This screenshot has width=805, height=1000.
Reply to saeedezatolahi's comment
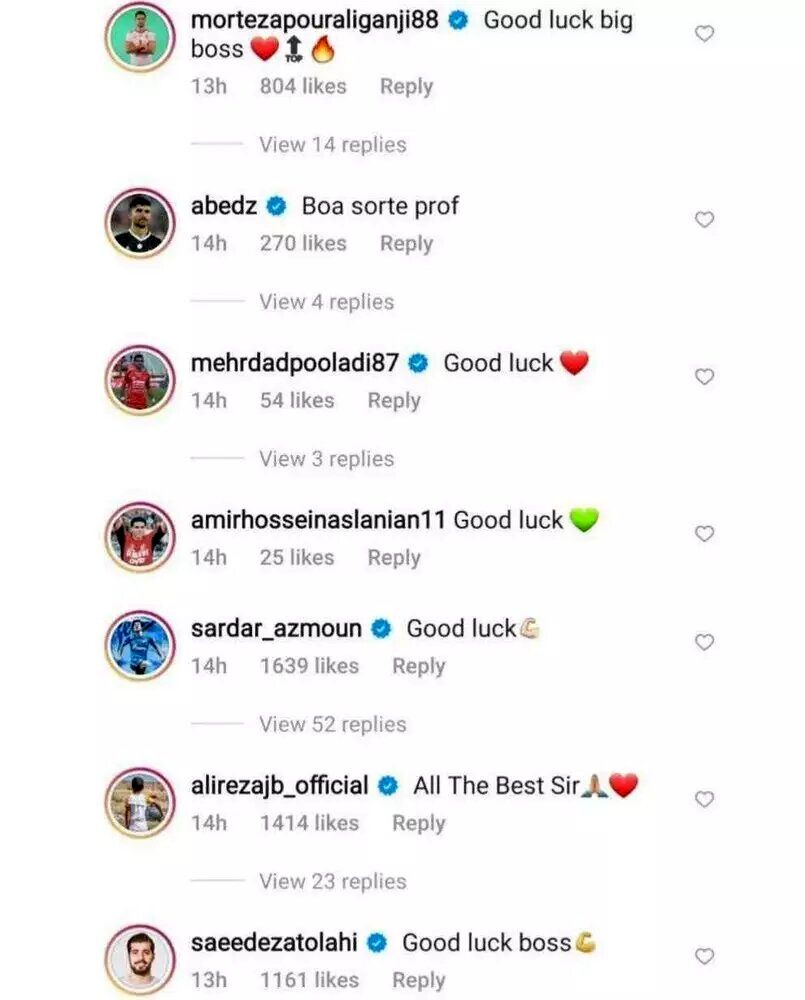pos(418,981)
